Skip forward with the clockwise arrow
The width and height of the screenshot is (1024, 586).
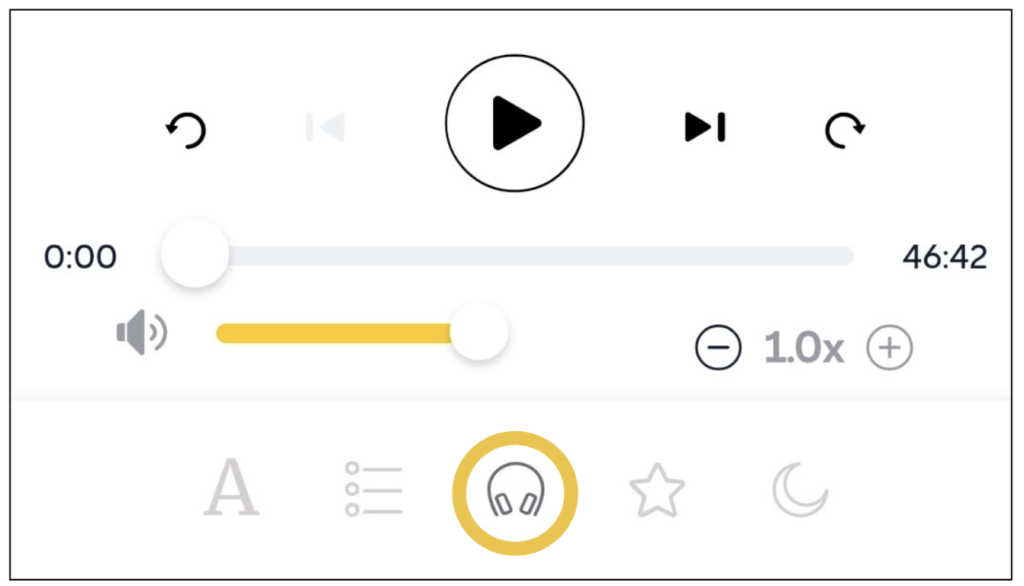(x=844, y=130)
